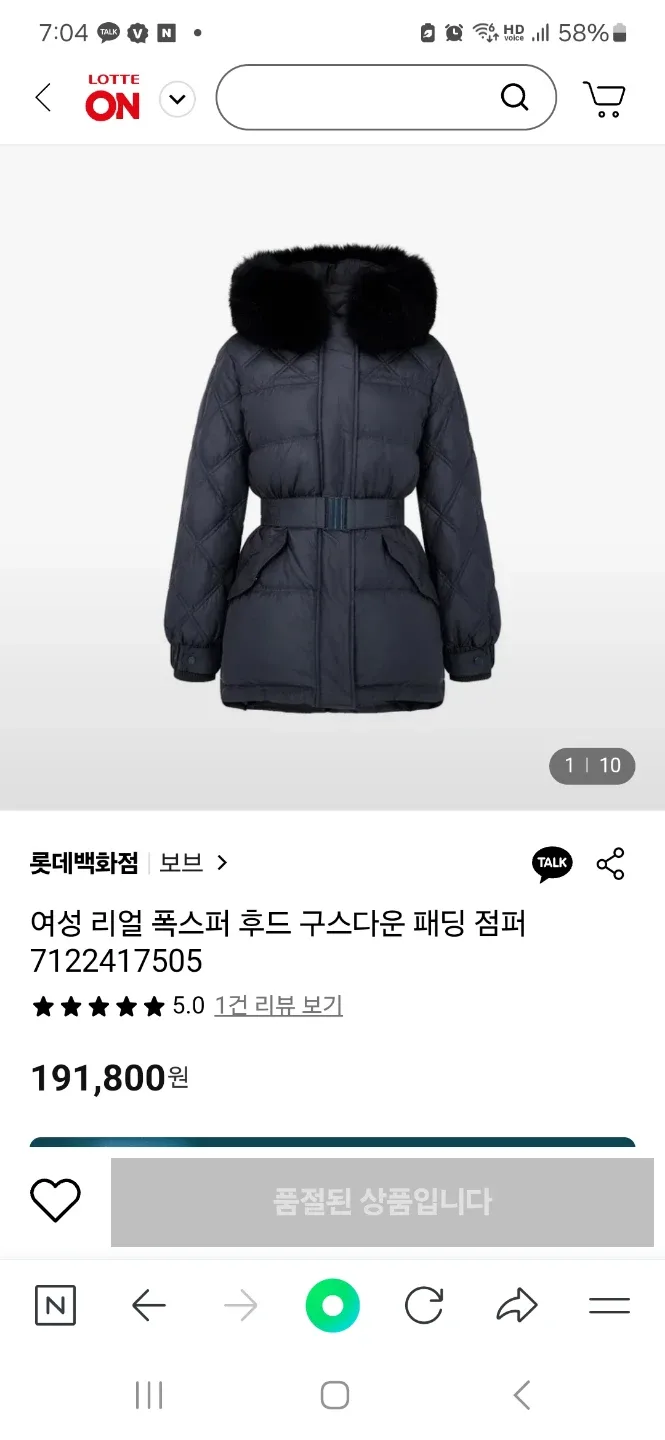
Task: Tap the 품절된 상품입니다 sold-out button
Action: pos(382,1202)
